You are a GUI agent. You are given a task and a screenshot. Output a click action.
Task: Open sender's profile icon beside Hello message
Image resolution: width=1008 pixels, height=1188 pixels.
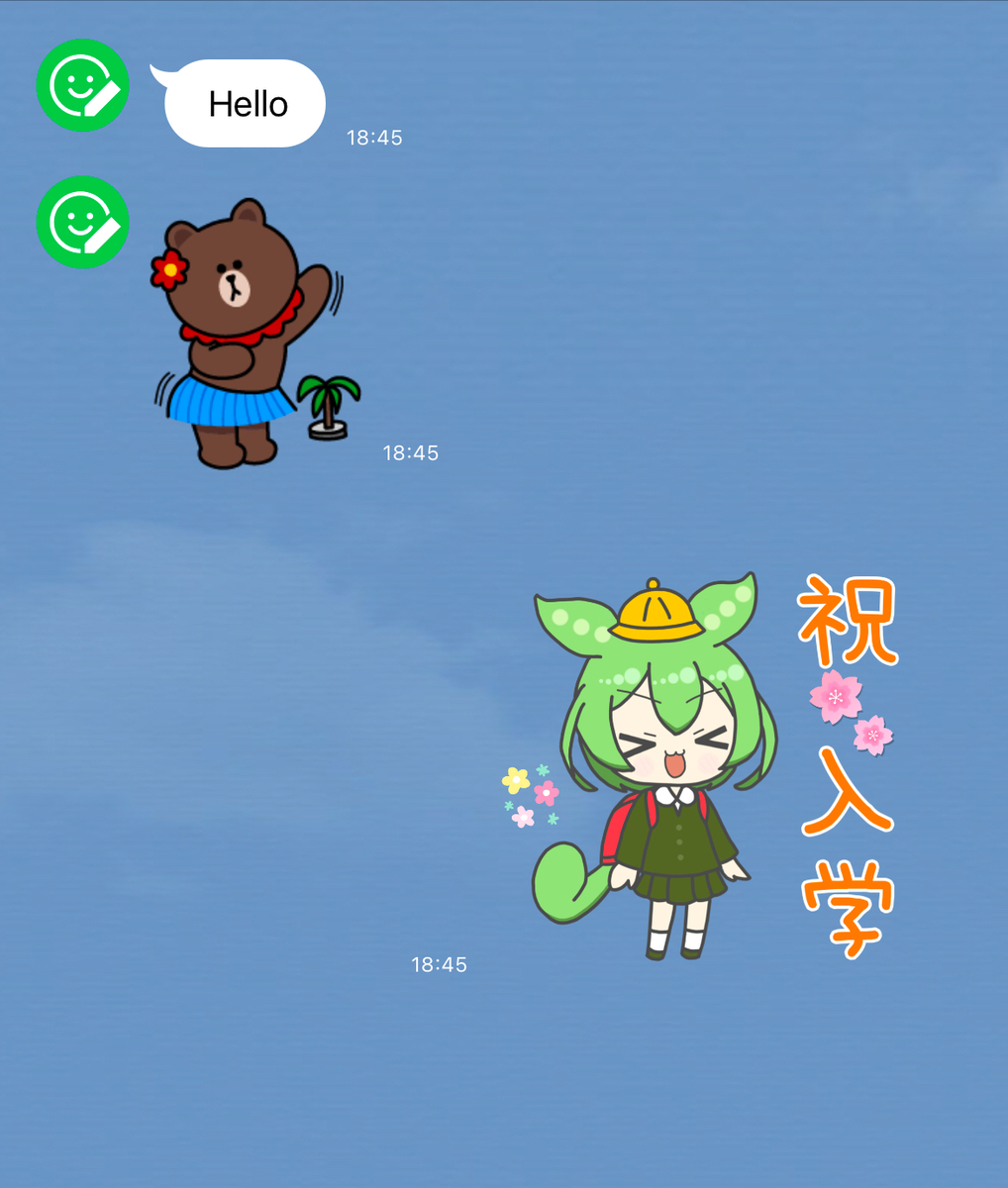tap(82, 85)
